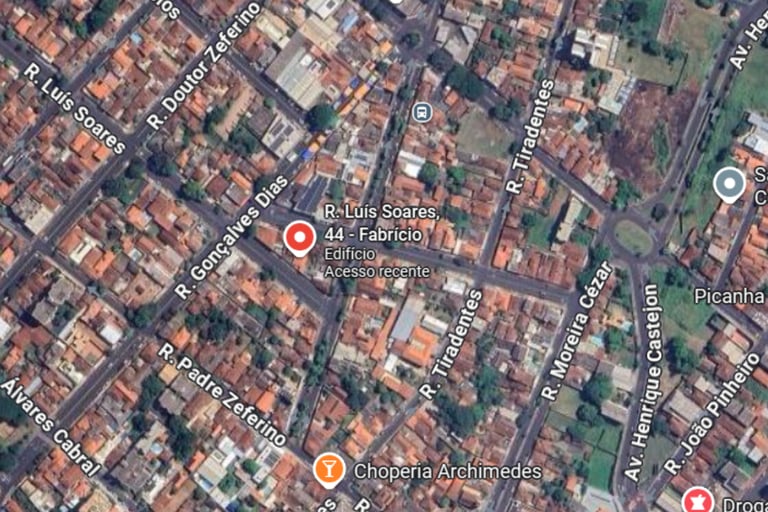The width and height of the screenshot is (768, 512).
Task: Open the gray place pin near Av. Henrique Castejon
Action: [730, 183]
